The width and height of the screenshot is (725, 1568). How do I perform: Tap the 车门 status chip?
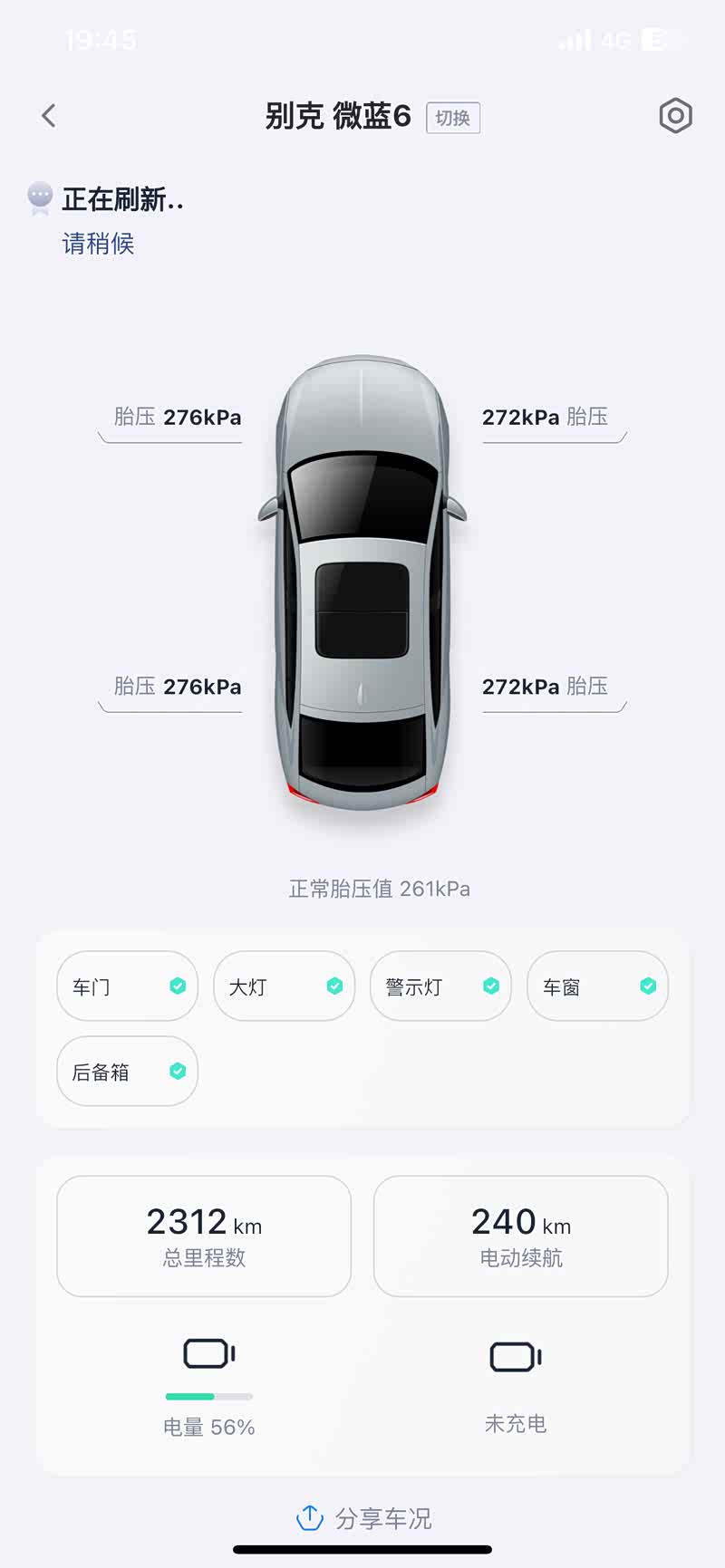[127, 986]
